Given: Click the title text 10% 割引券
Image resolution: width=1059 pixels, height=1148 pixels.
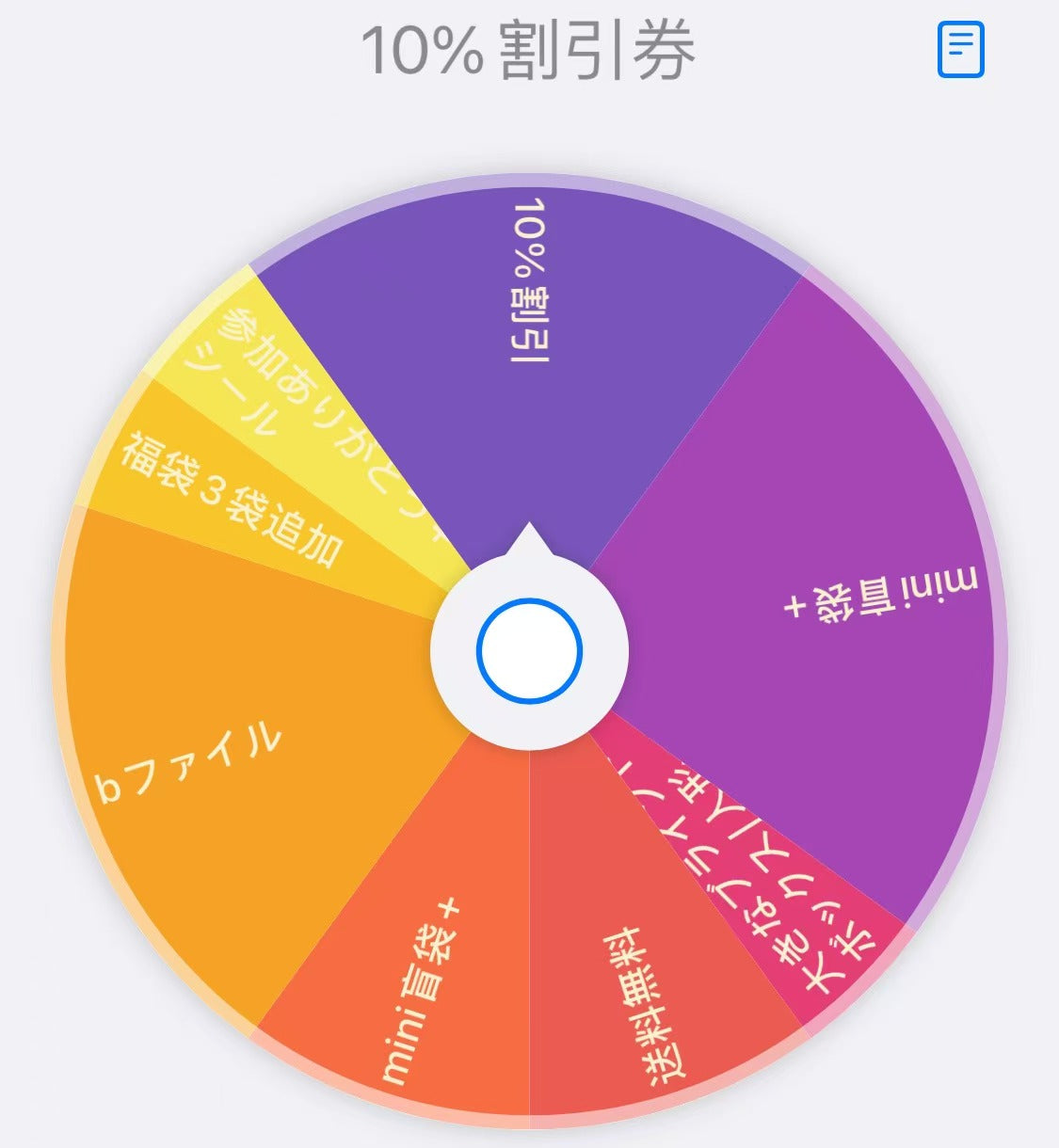Looking at the screenshot, I should click(x=529, y=50).
